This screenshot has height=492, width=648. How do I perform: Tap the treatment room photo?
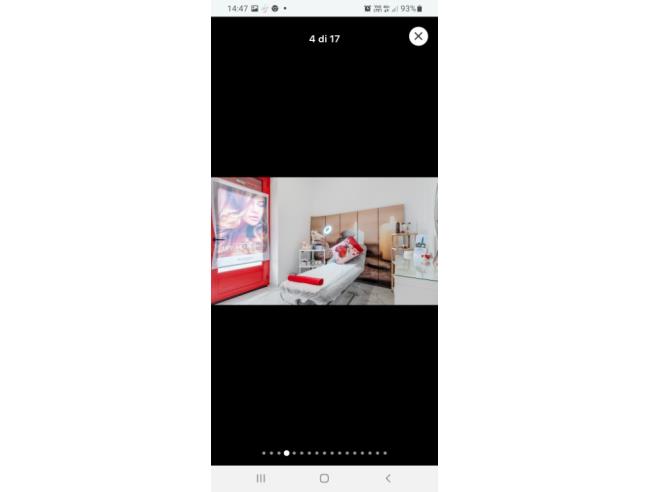click(324, 241)
